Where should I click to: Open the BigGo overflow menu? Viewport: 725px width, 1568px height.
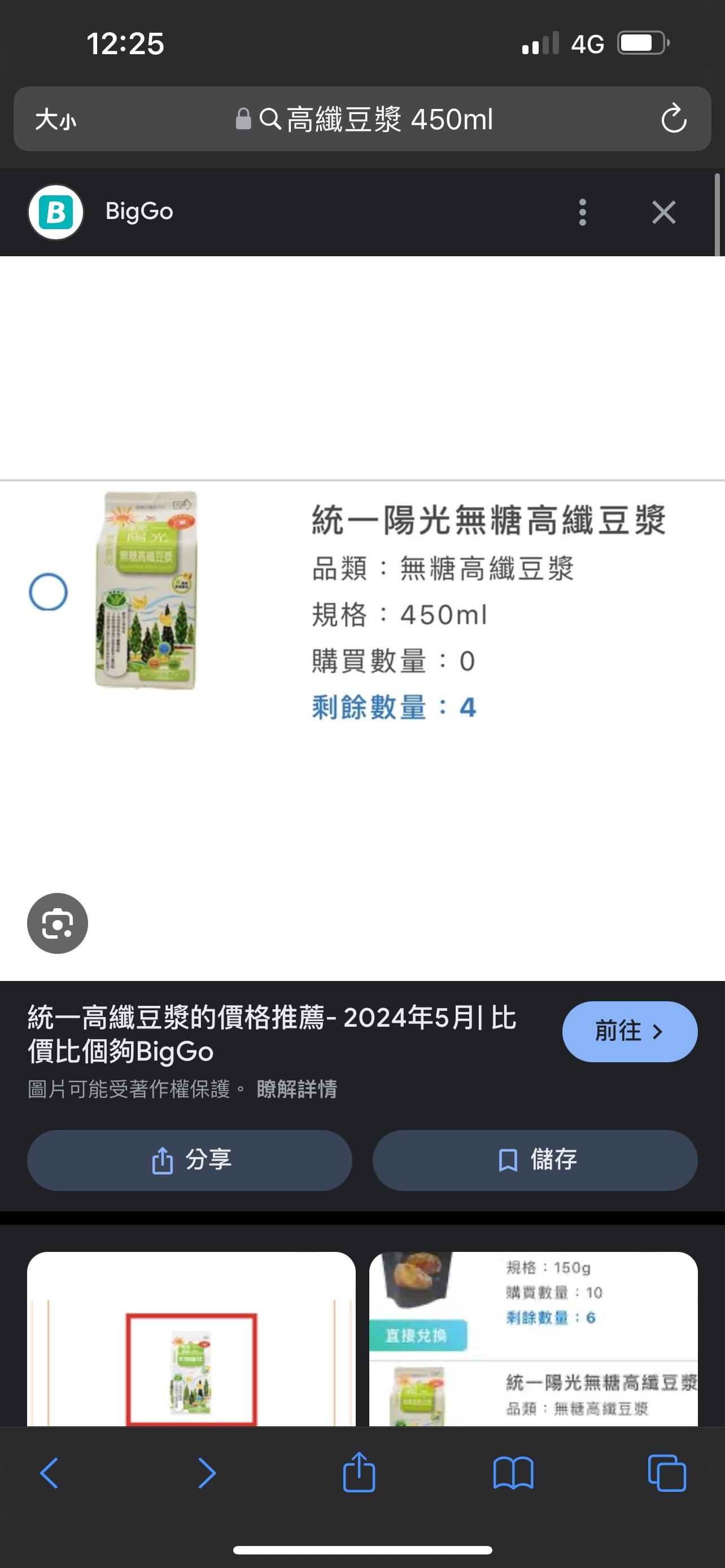pyautogui.click(x=583, y=212)
